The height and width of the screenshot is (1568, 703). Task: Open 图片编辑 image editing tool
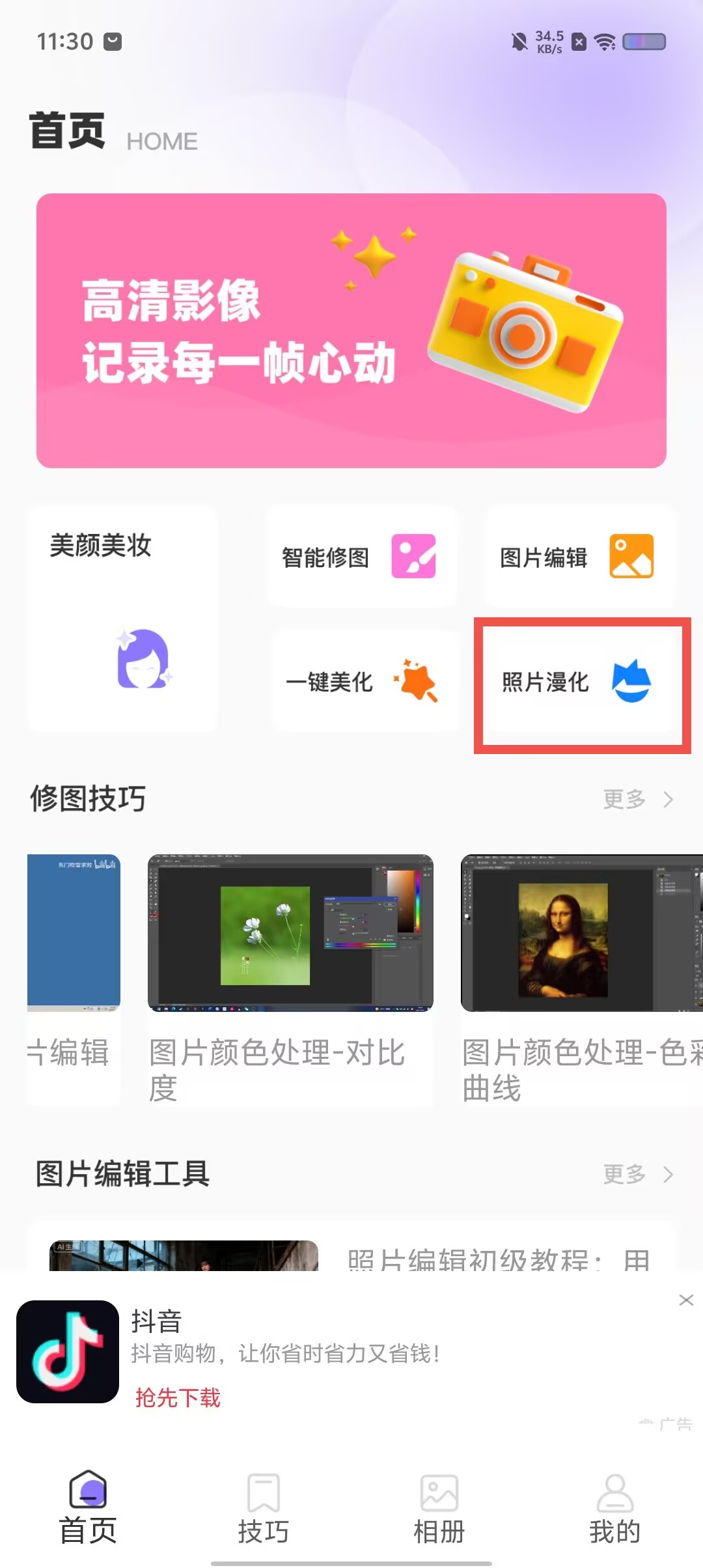(579, 557)
